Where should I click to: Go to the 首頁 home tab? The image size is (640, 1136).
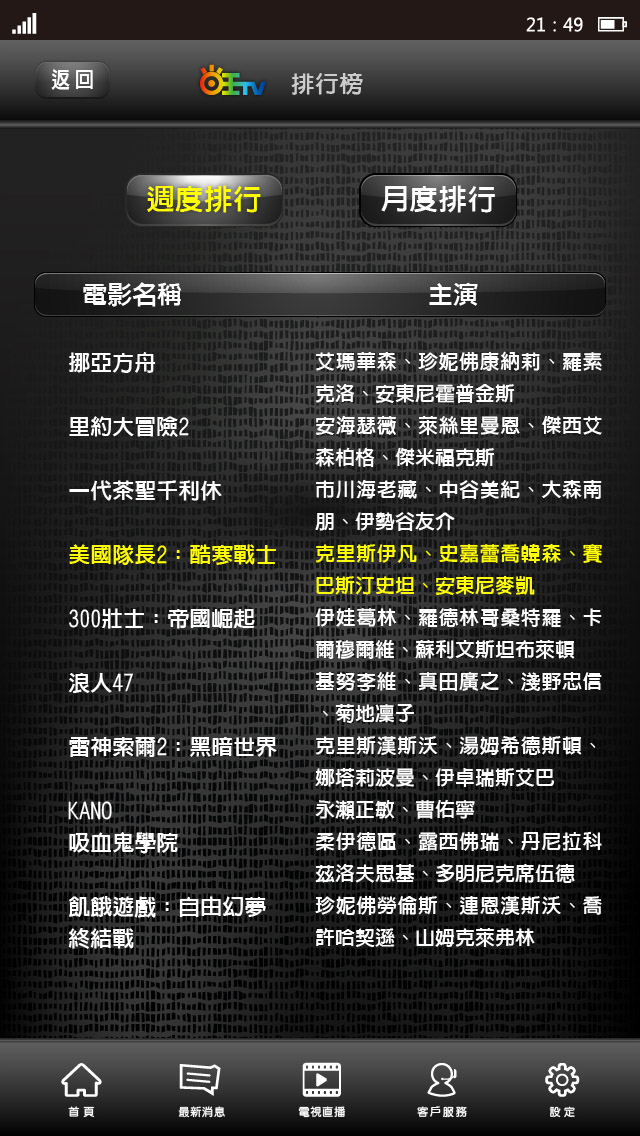(x=81, y=1090)
